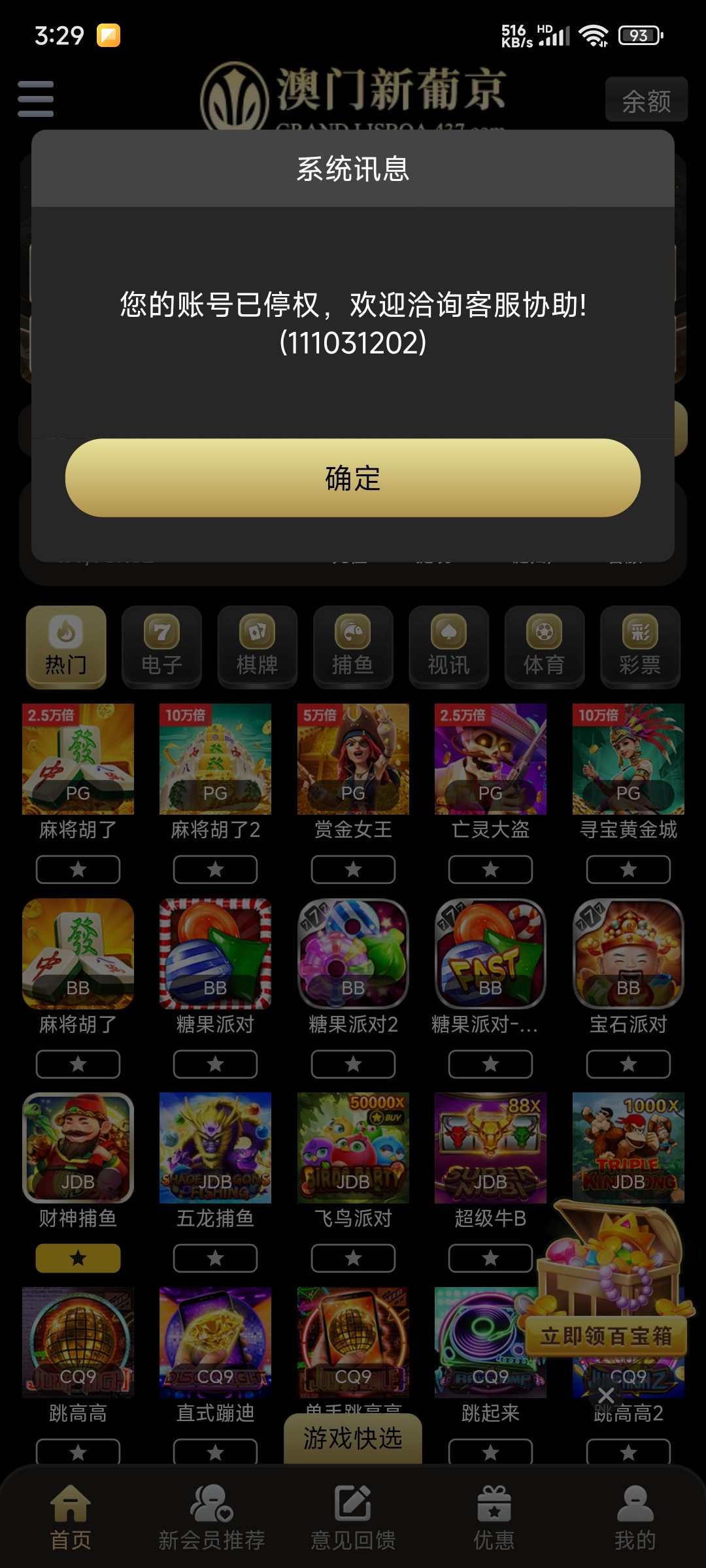Select the 热门 category tab

tap(66, 647)
